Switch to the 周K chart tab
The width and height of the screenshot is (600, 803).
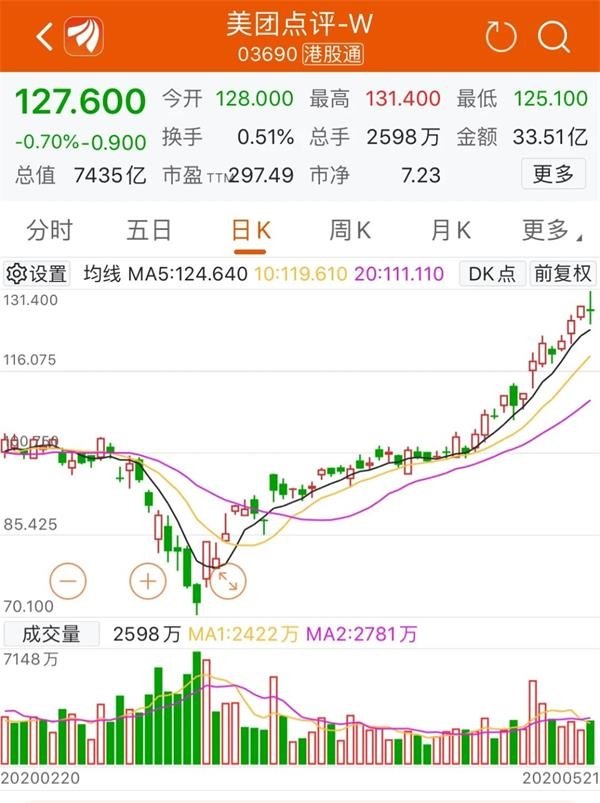click(x=350, y=231)
